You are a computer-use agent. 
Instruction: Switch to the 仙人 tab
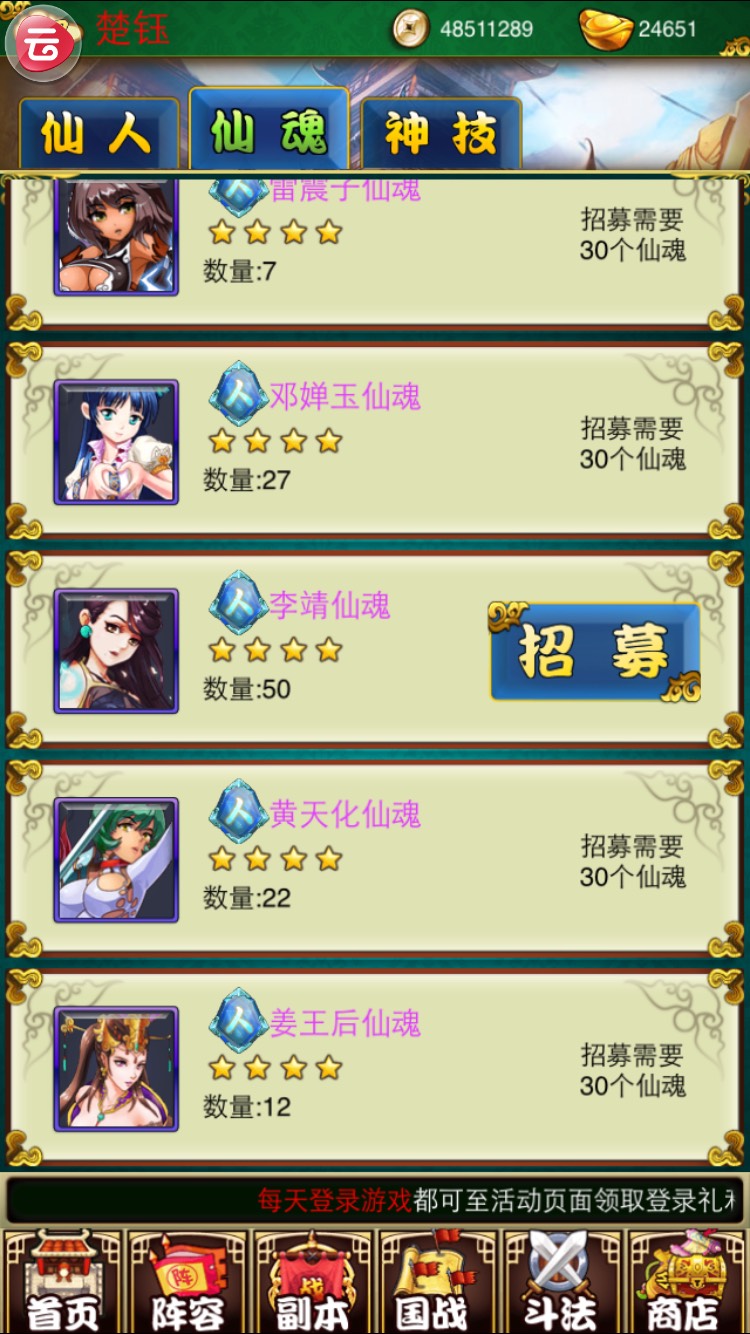click(97, 134)
